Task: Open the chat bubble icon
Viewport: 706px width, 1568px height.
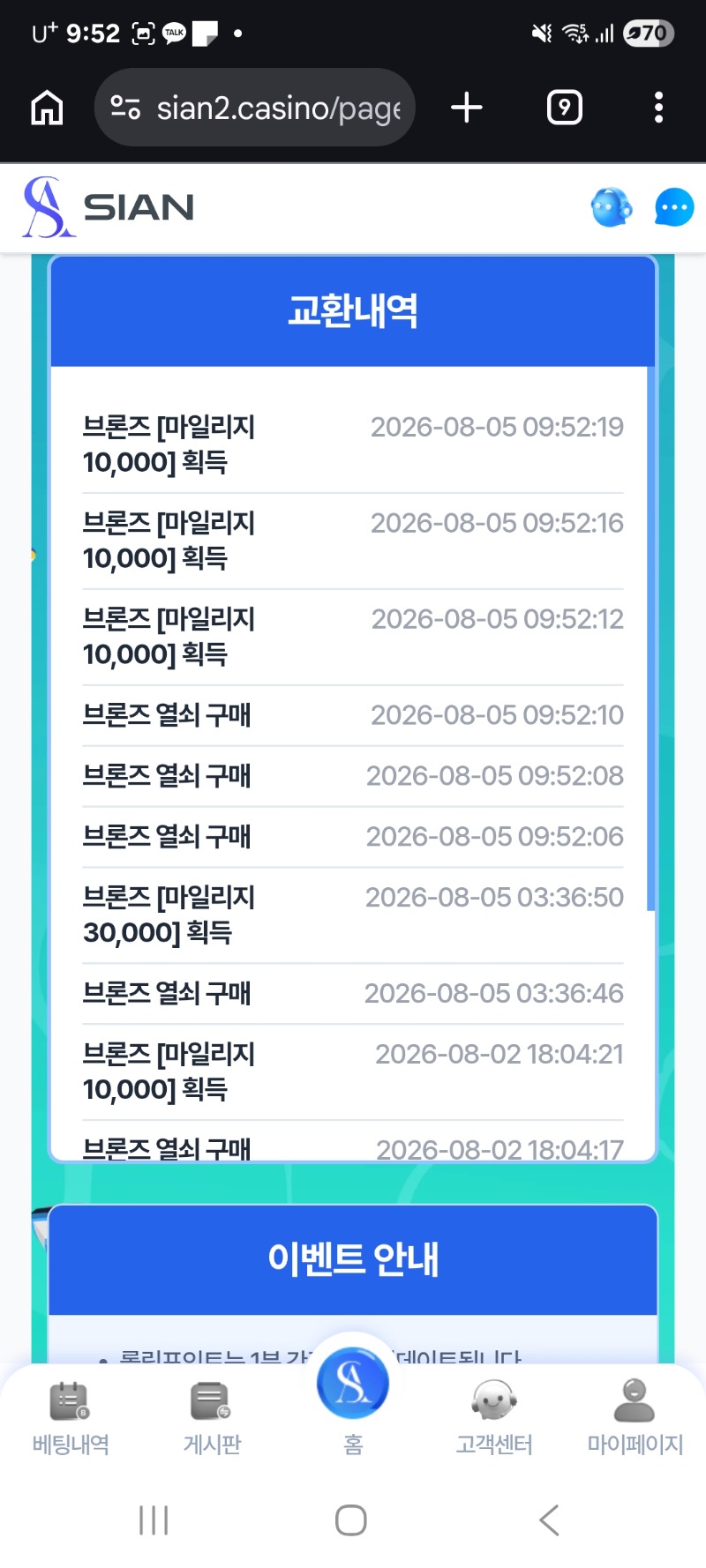Action: (x=674, y=208)
